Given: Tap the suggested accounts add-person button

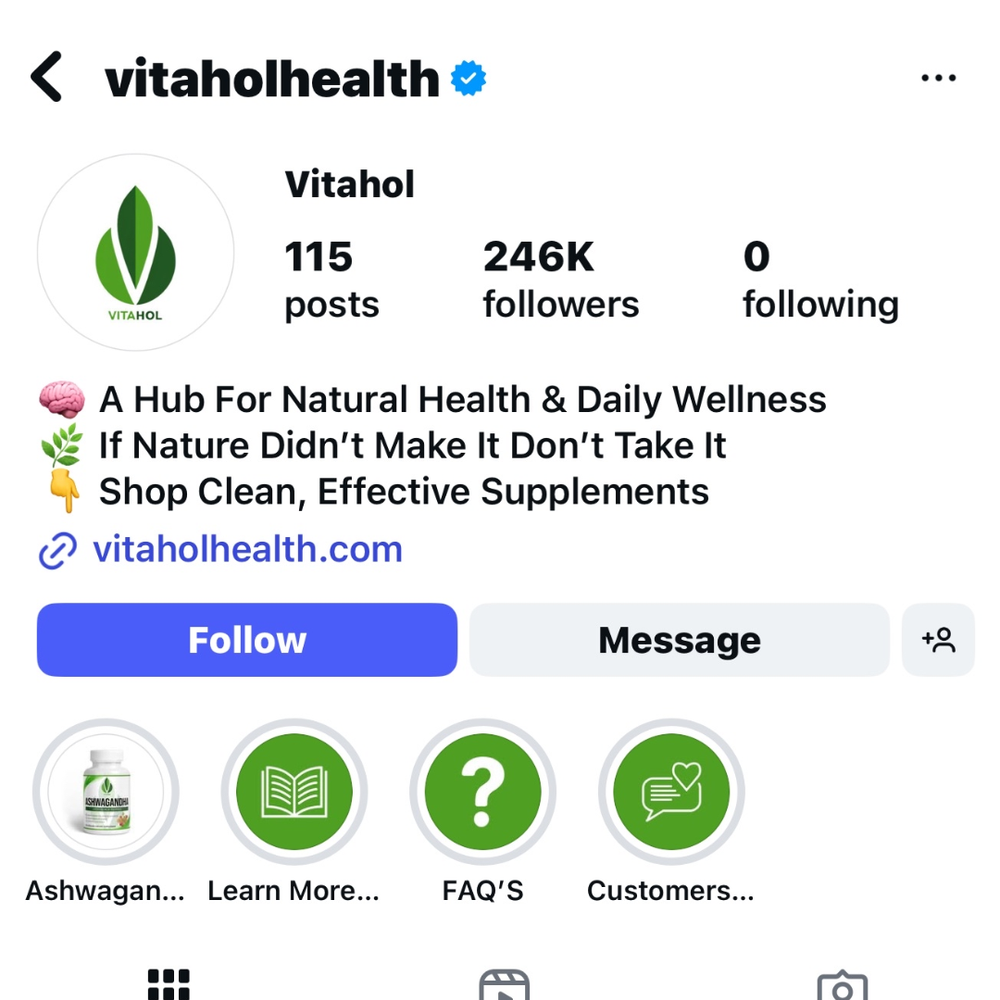Looking at the screenshot, I should click(938, 640).
